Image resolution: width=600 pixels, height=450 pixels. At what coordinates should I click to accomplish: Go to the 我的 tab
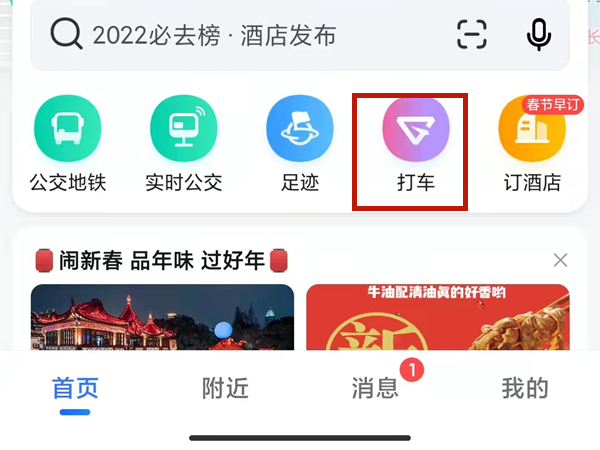point(524,388)
